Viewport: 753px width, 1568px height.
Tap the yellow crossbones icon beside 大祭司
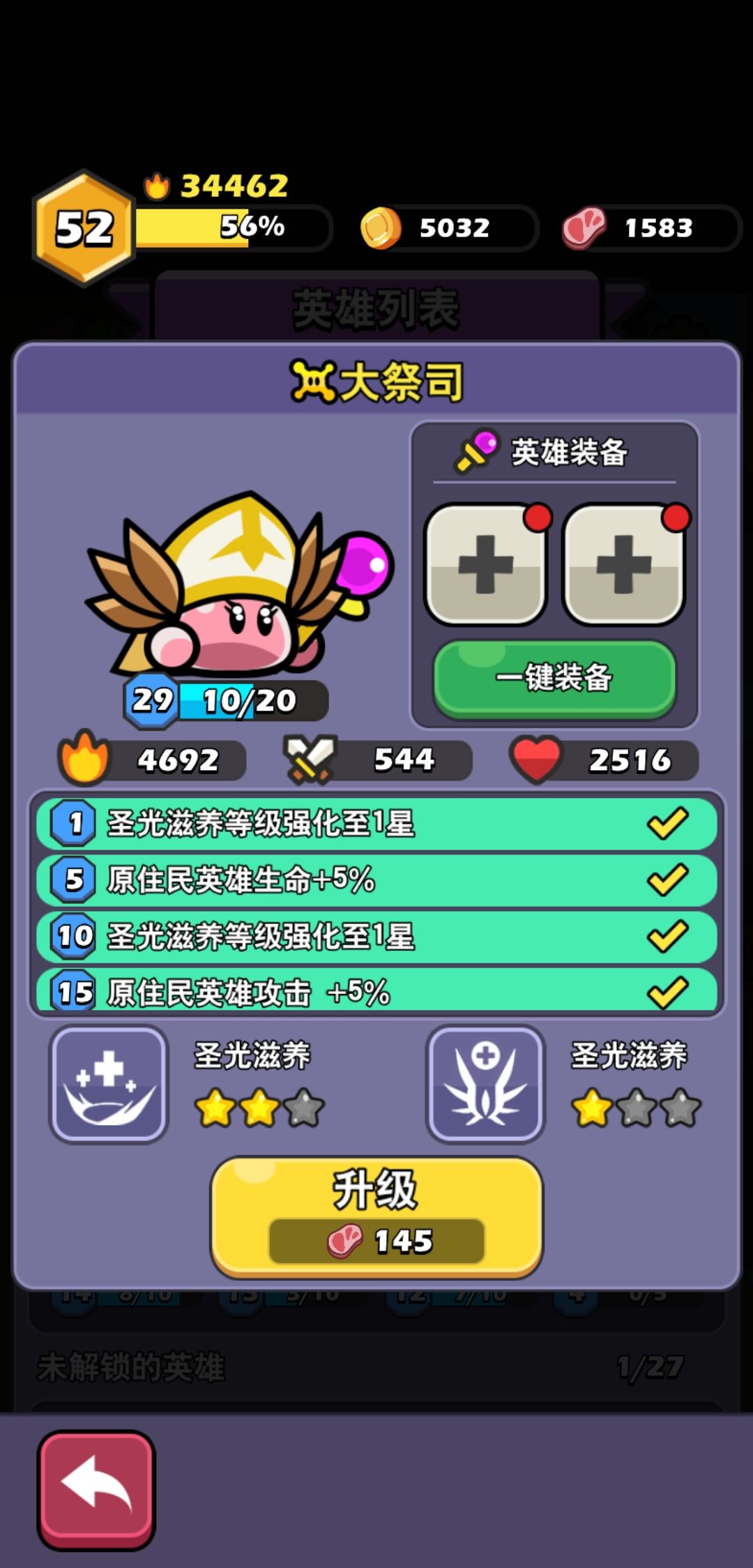coord(313,380)
